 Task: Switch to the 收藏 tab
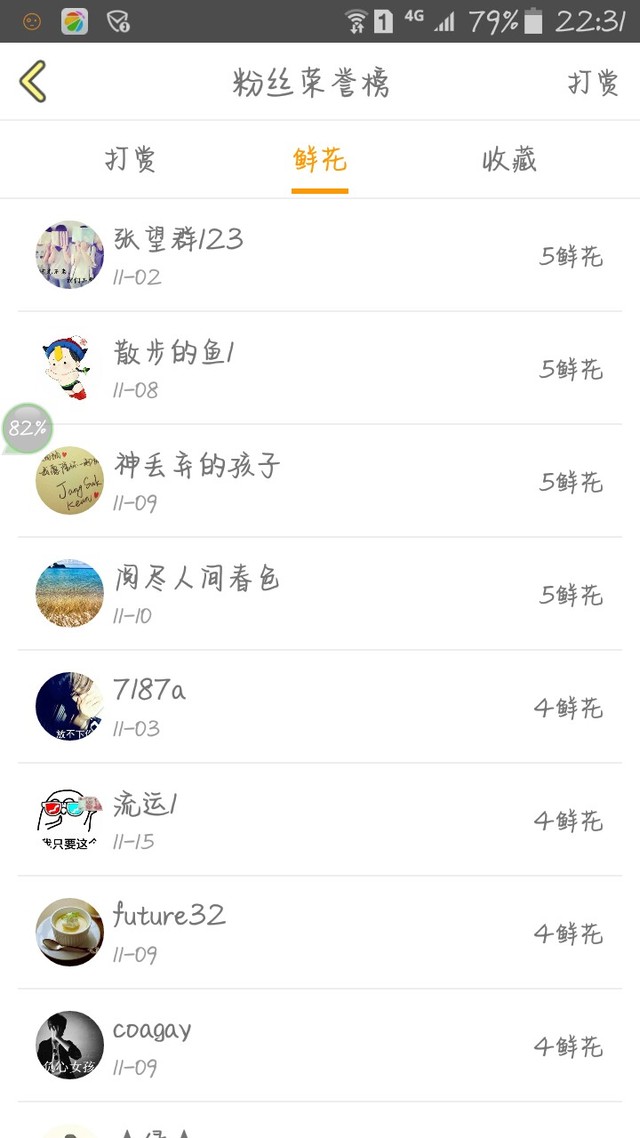click(x=510, y=160)
